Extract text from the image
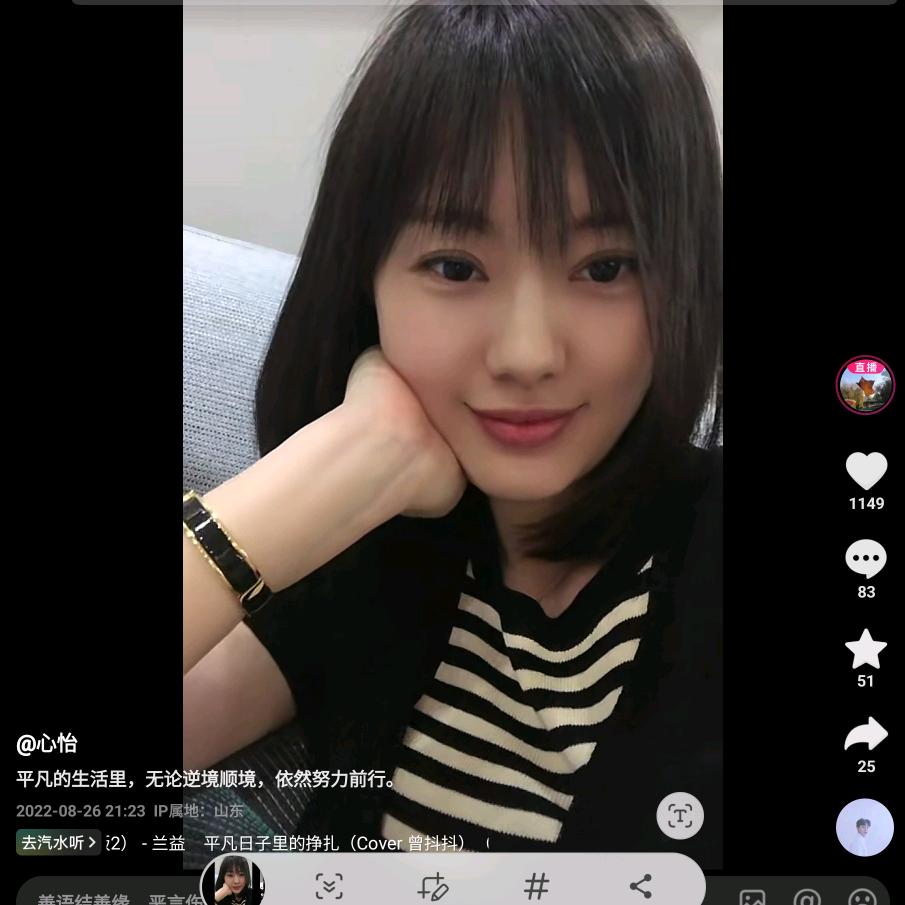905x905 pixels. (x=680, y=816)
